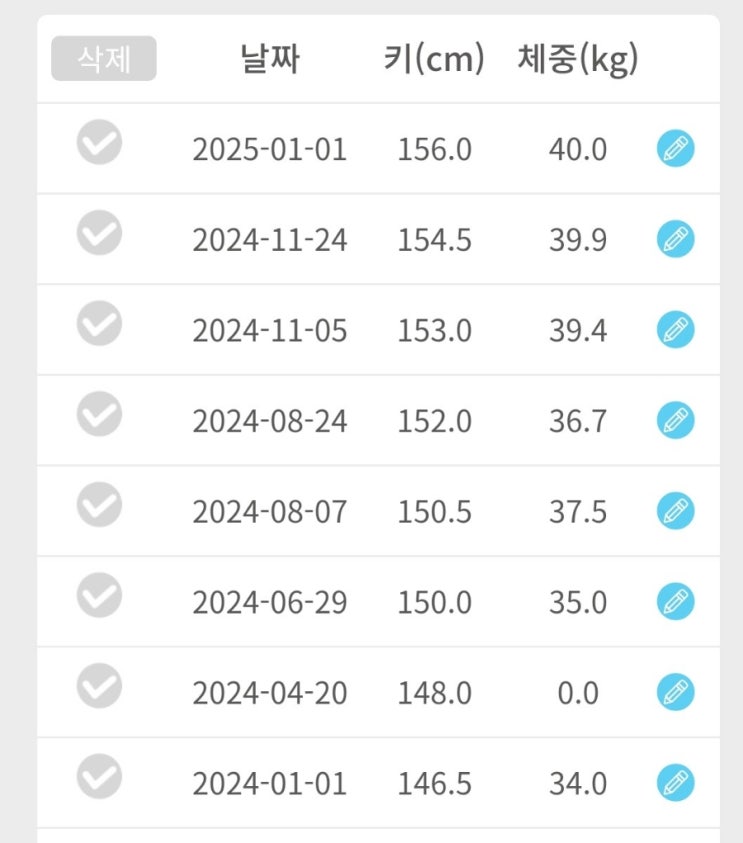Image resolution: width=743 pixels, height=843 pixels.
Task: Edit the 2024-04-20 record with 0.0 weight
Action: pyautogui.click(x=675, y=692)
